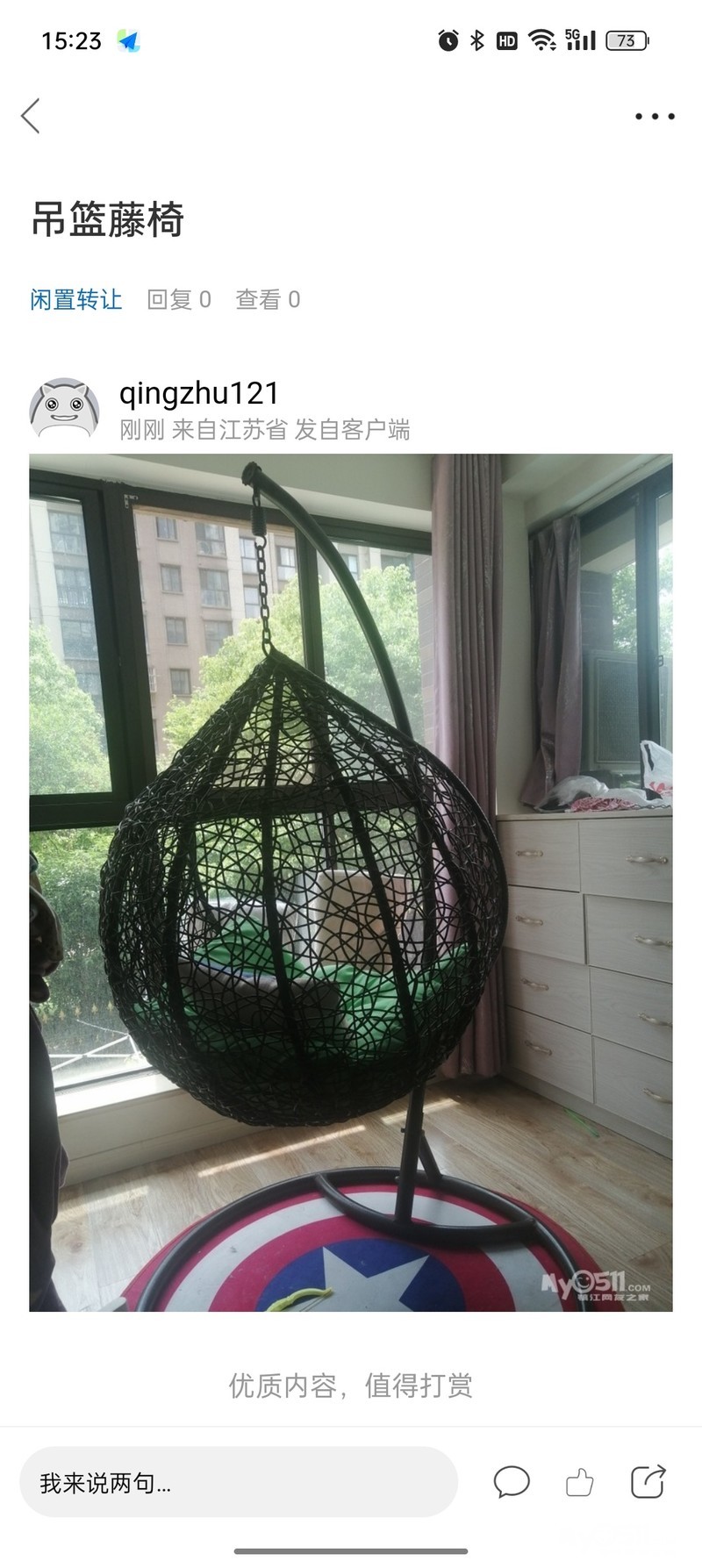Tap 优质内容，值得打赏 to reward the post

[351, 1385]
